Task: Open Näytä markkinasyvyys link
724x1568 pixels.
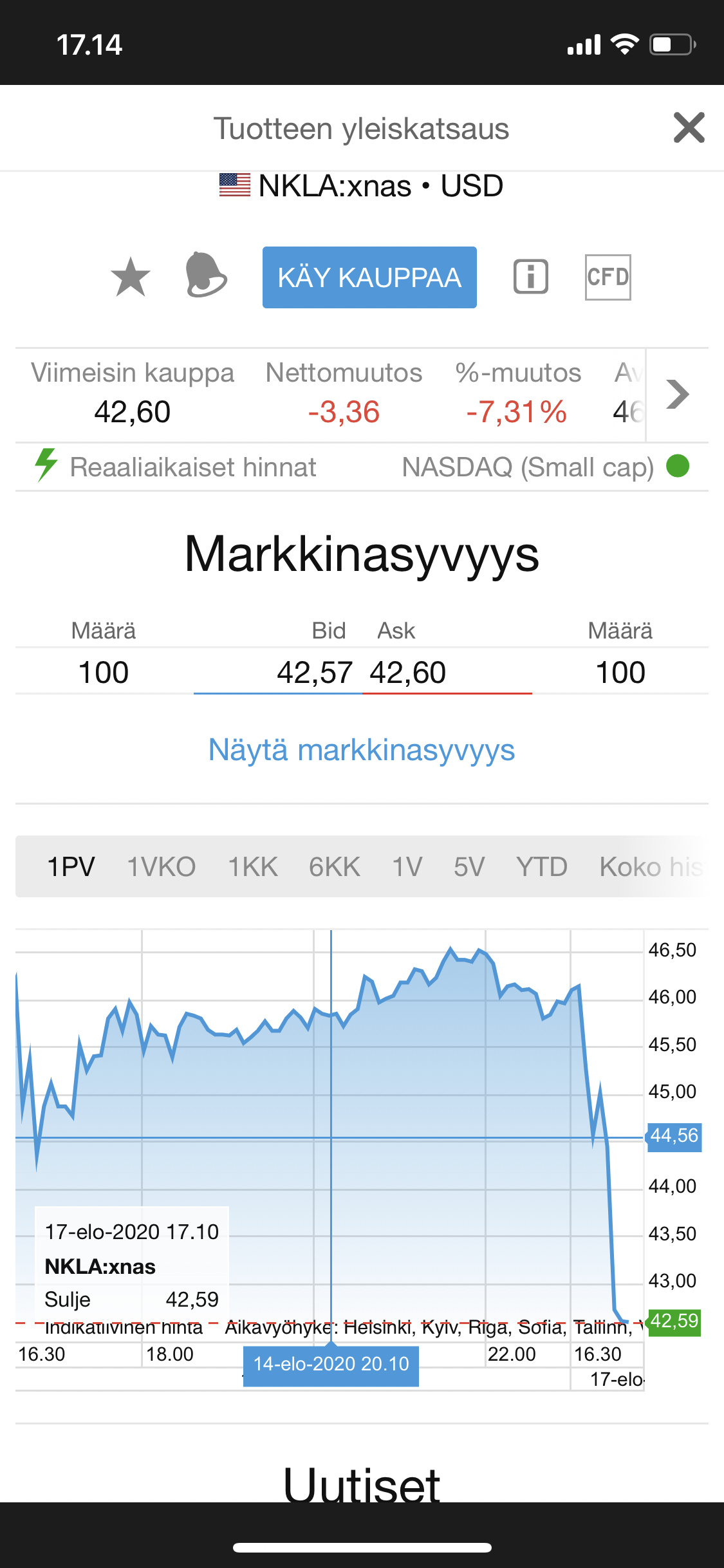Action: coord(362,750)
